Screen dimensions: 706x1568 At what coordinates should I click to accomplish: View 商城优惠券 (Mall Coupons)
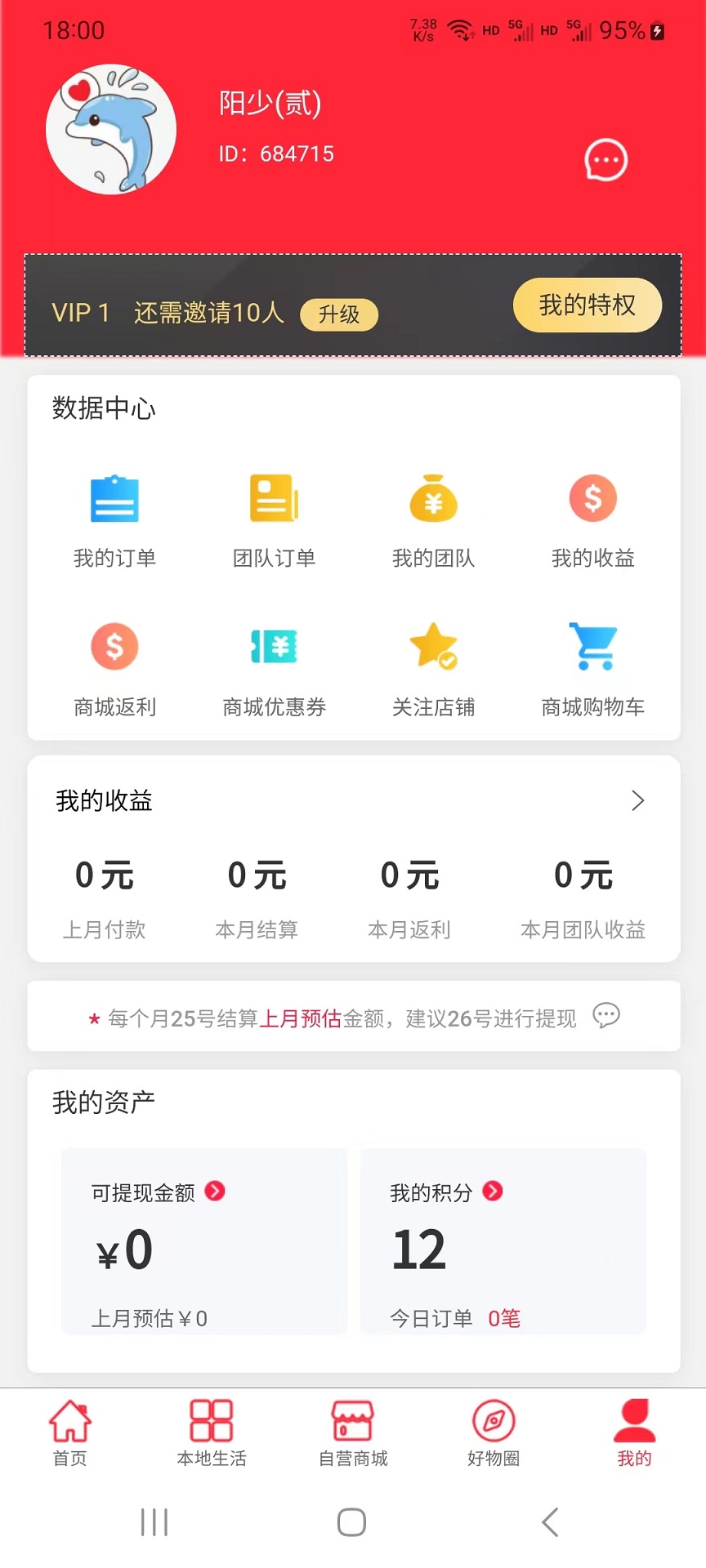[274, 663]
